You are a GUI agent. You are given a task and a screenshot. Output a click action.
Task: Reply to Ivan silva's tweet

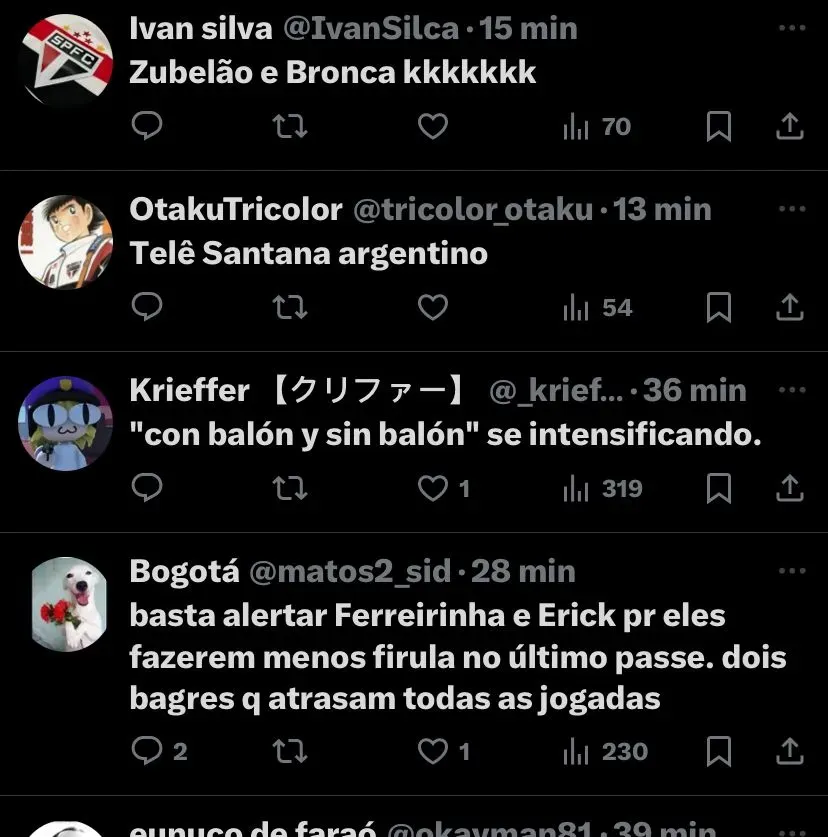[147, 126]
